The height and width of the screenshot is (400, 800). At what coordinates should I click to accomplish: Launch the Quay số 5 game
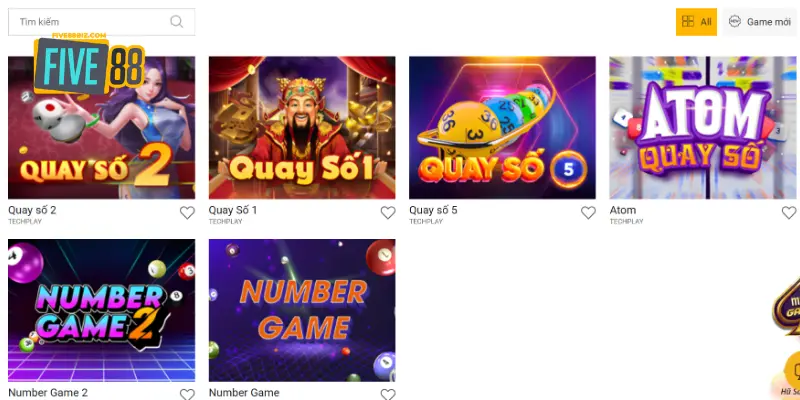point(502,127)
